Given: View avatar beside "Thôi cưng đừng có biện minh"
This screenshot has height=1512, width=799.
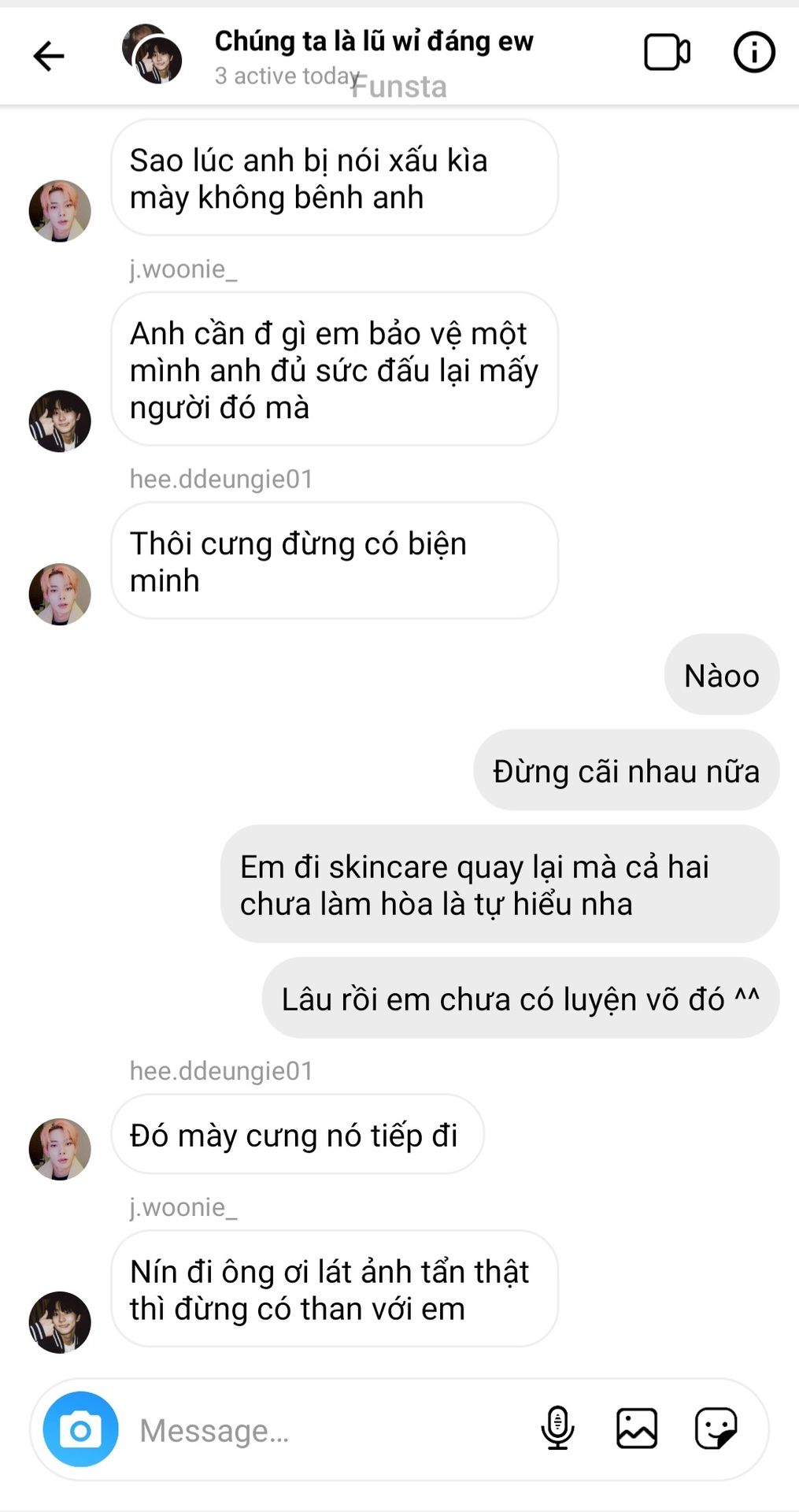Looking at the screenshot, I should [60, 595].
